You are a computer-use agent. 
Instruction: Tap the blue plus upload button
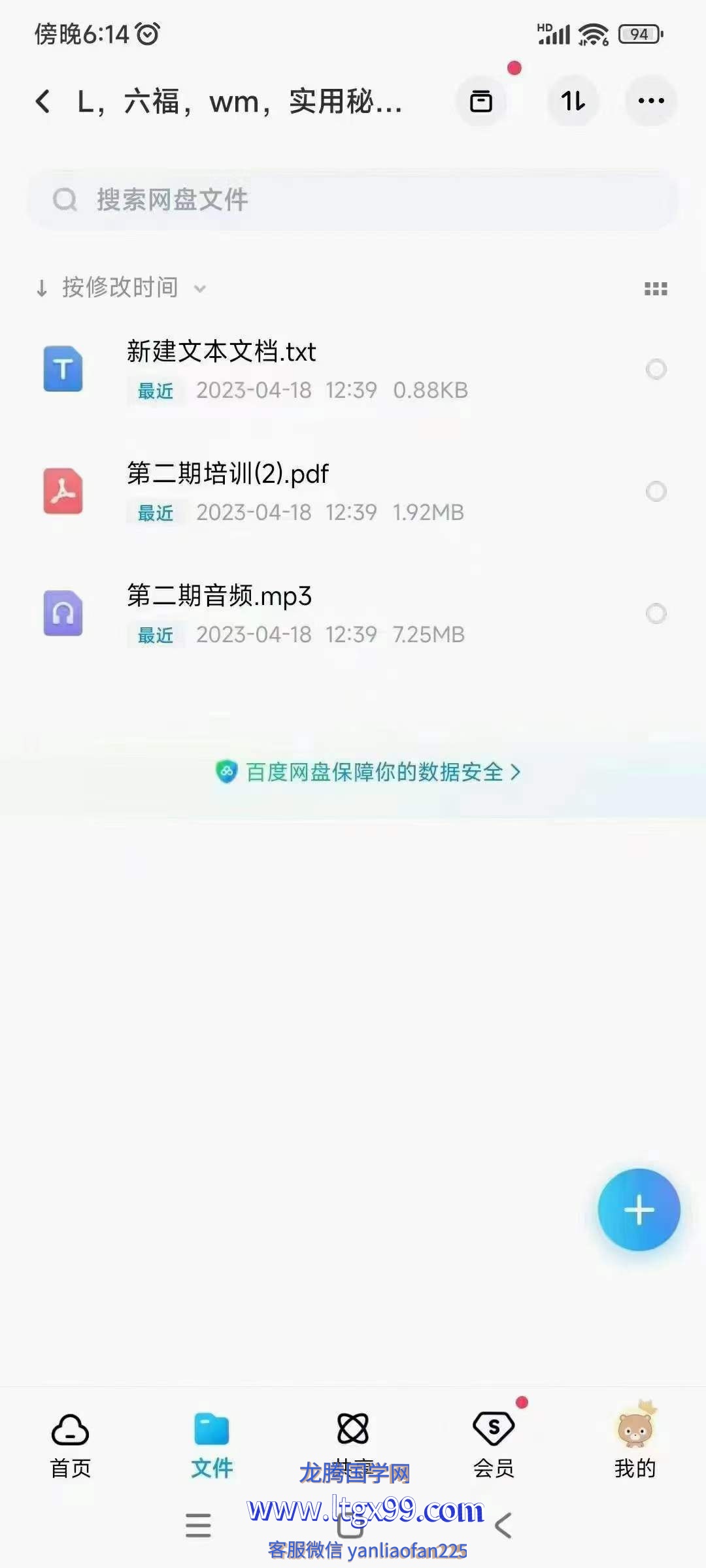click(639, 1210)
